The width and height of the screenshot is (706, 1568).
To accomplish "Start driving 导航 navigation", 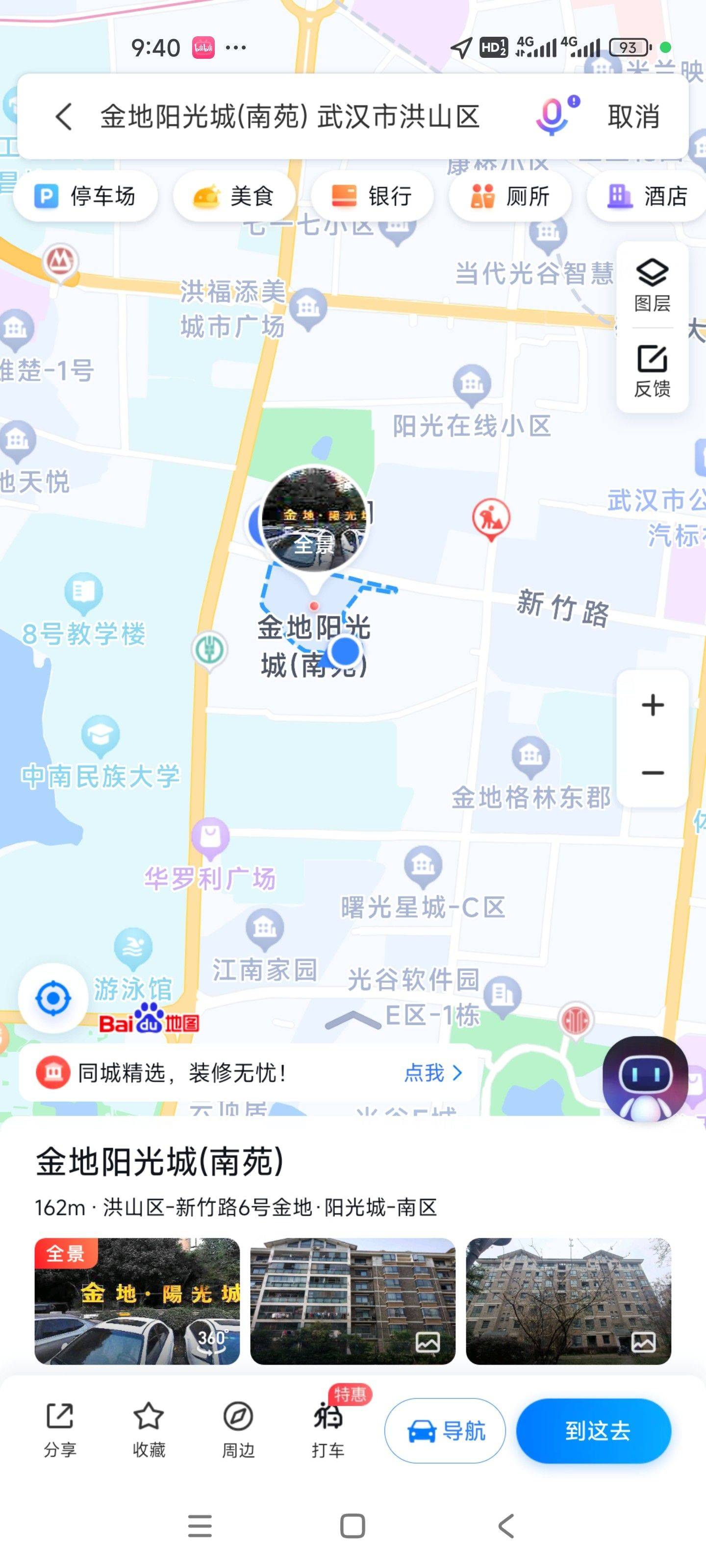I will point(445,1430).
